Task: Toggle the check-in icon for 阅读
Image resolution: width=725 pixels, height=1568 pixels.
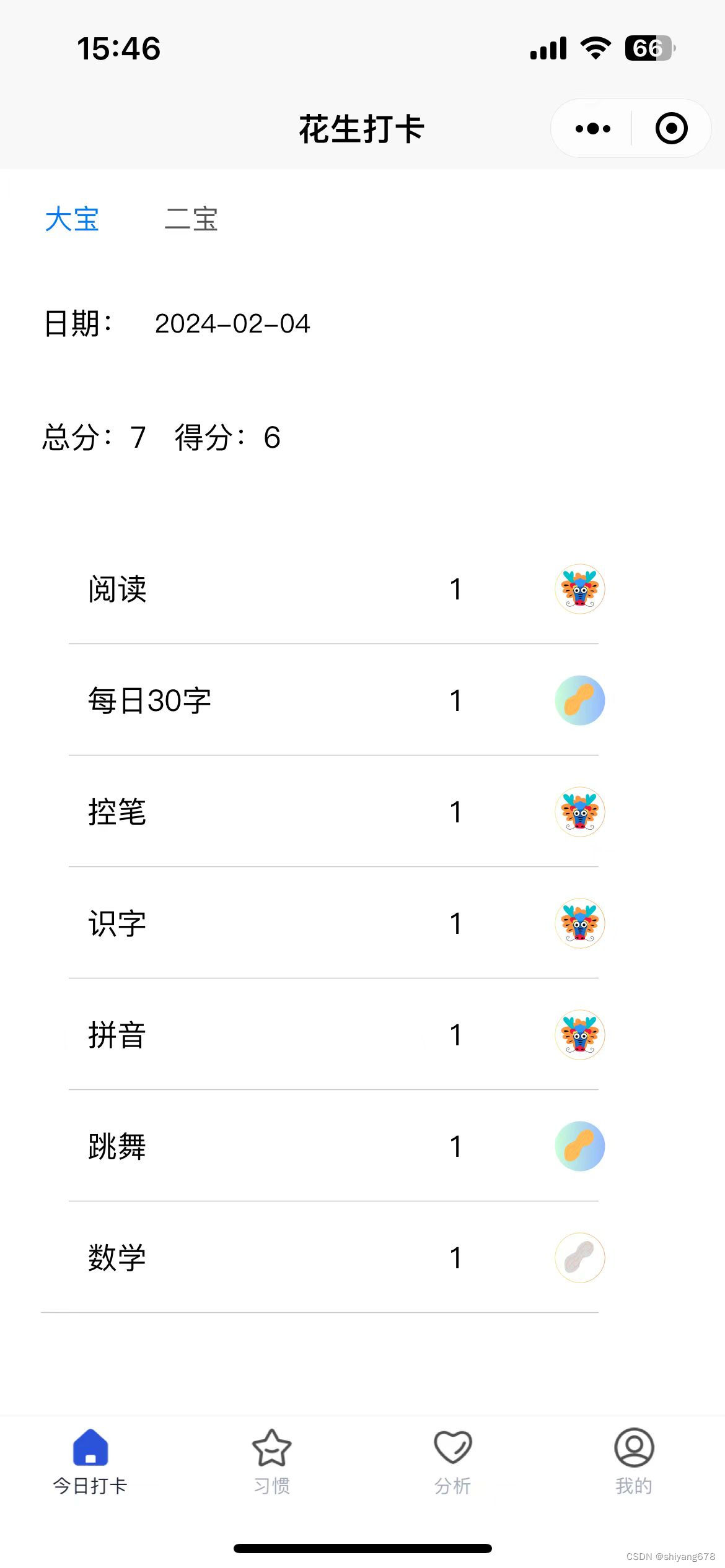Action: click(579, 589)
